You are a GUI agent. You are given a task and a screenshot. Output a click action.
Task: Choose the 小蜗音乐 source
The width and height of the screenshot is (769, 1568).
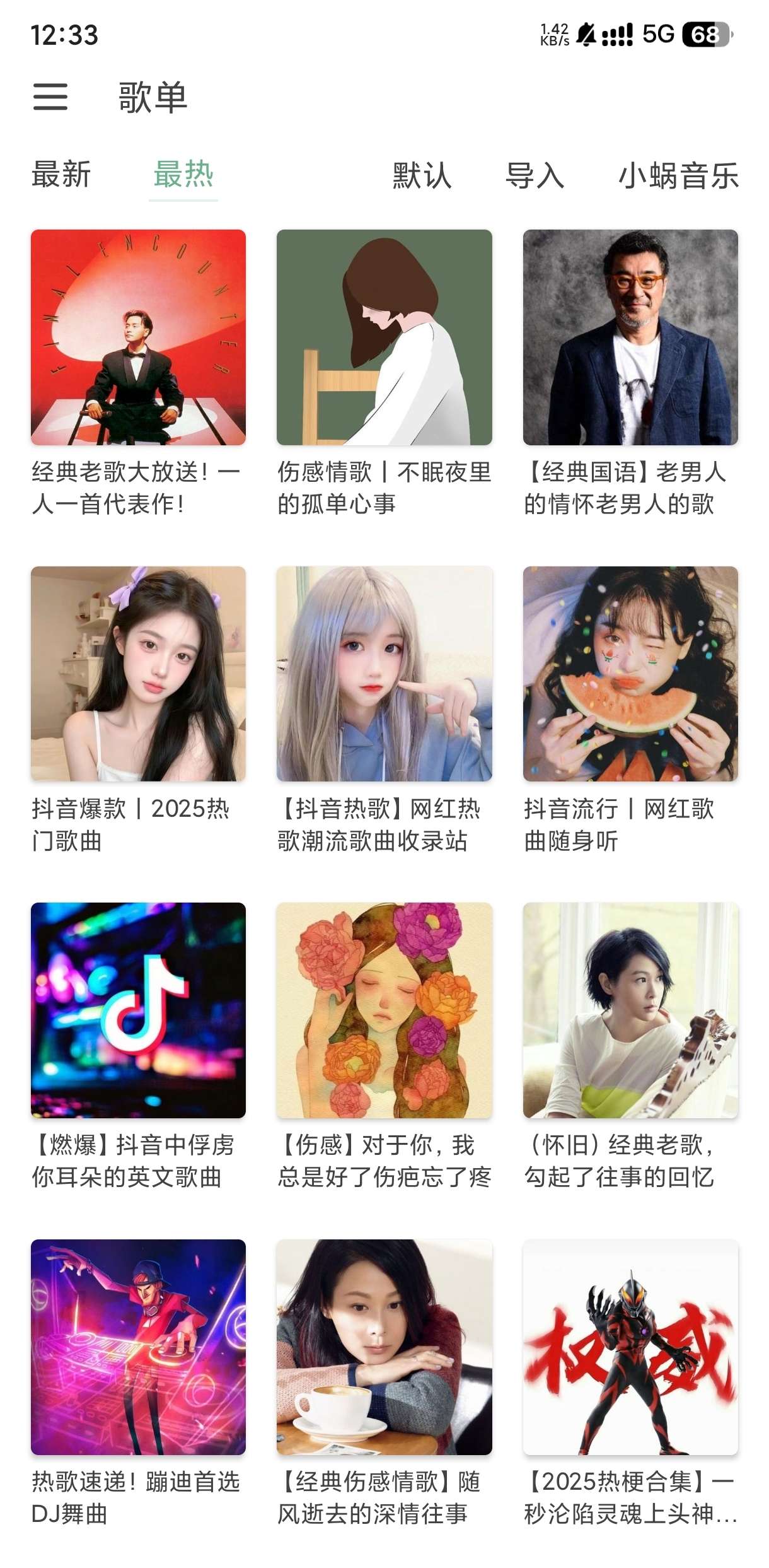pos(678,175)
